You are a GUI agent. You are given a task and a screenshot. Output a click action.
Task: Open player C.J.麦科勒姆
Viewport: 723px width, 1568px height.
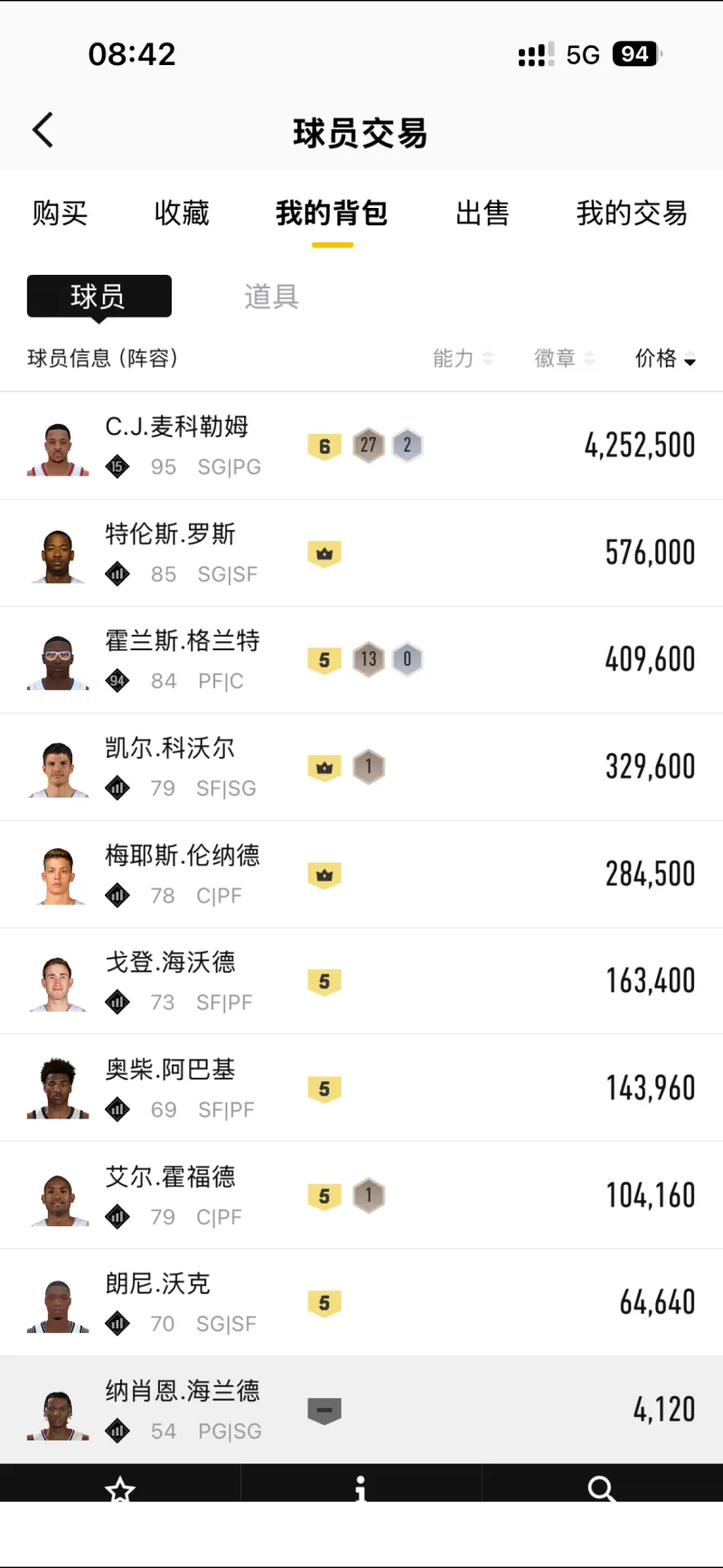[361, 446]
